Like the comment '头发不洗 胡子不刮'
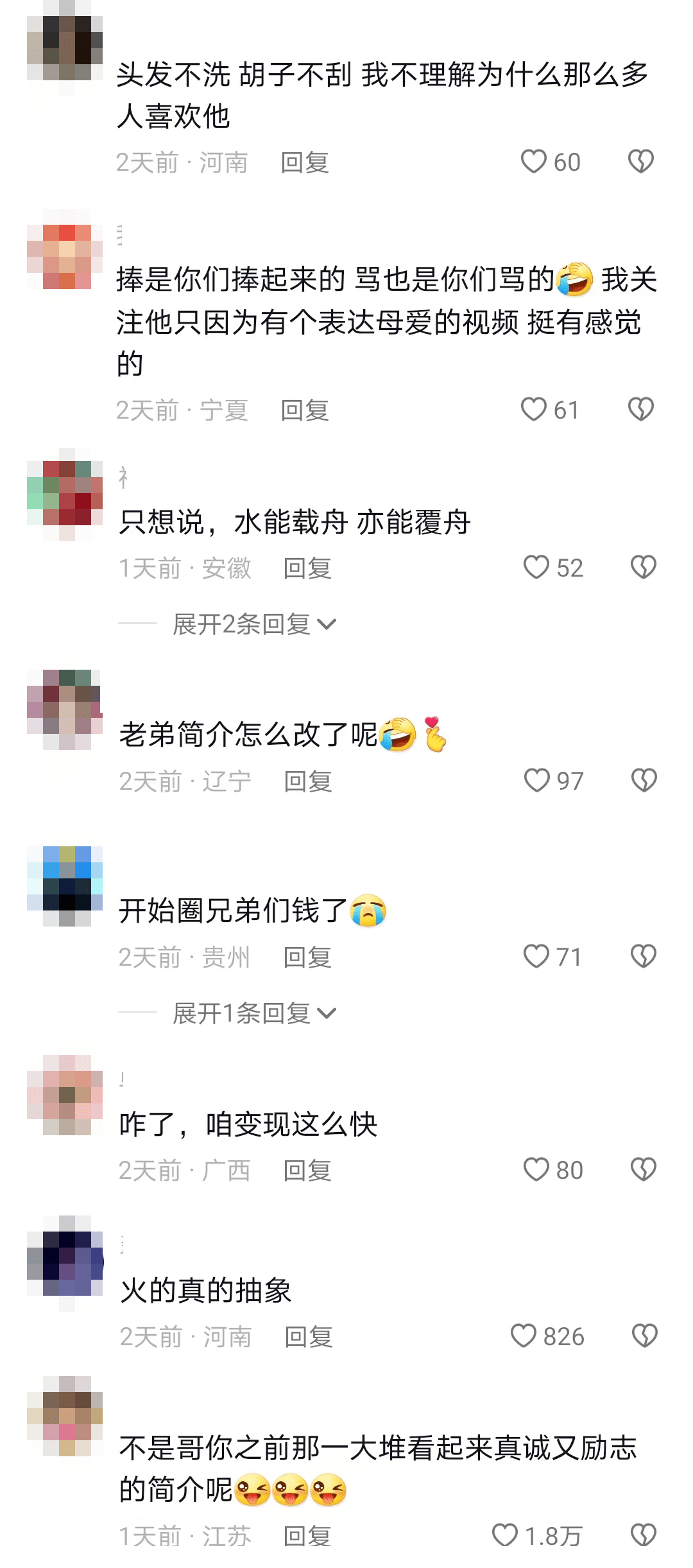The width and height of the screenshot is (693, 1568). tap(534, 162)
